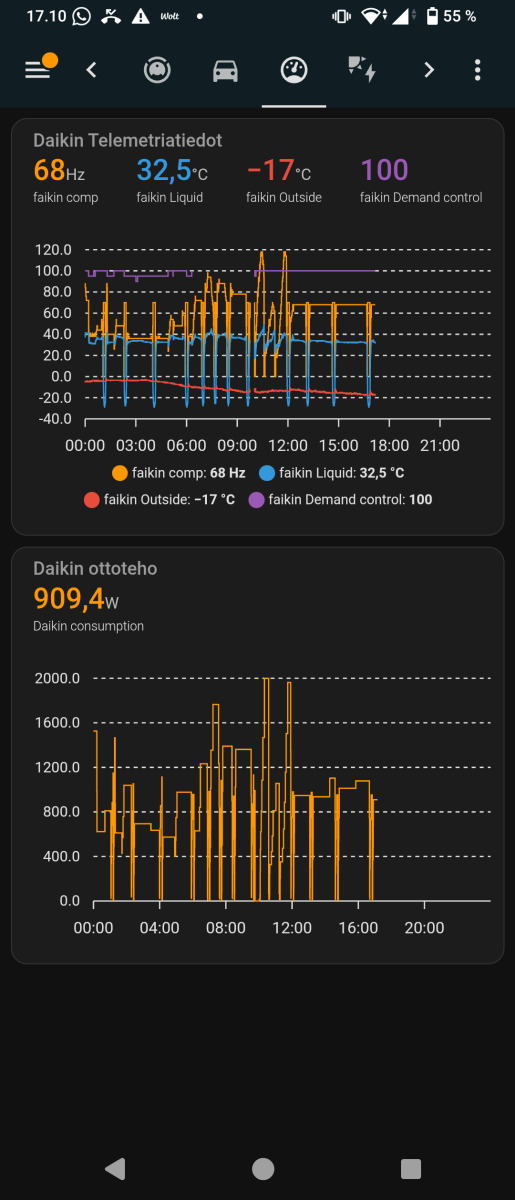
Task: Switch to the lightning energy tab
Action: tap(361, 70)
